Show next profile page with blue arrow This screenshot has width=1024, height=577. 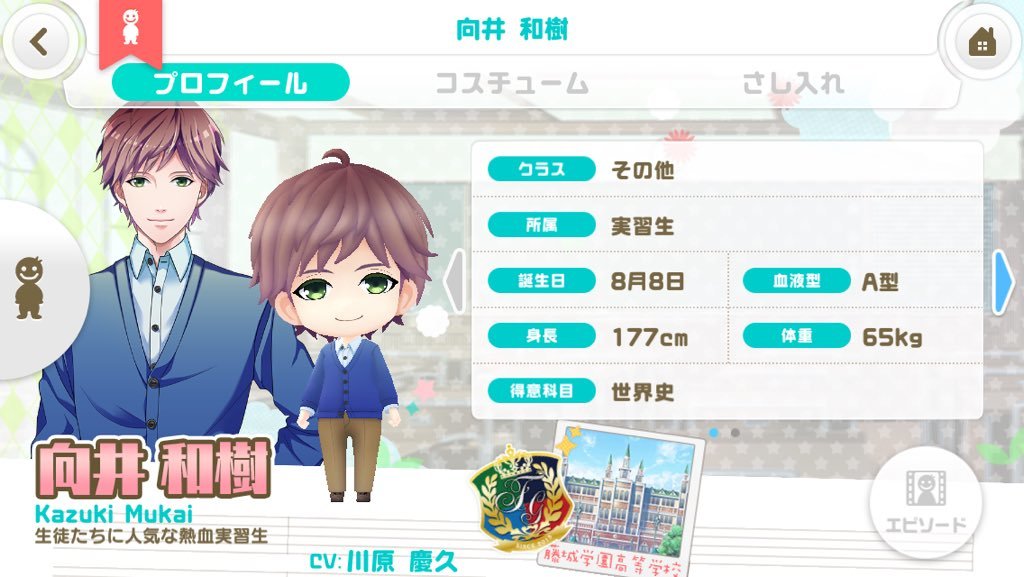(1002, 282)
